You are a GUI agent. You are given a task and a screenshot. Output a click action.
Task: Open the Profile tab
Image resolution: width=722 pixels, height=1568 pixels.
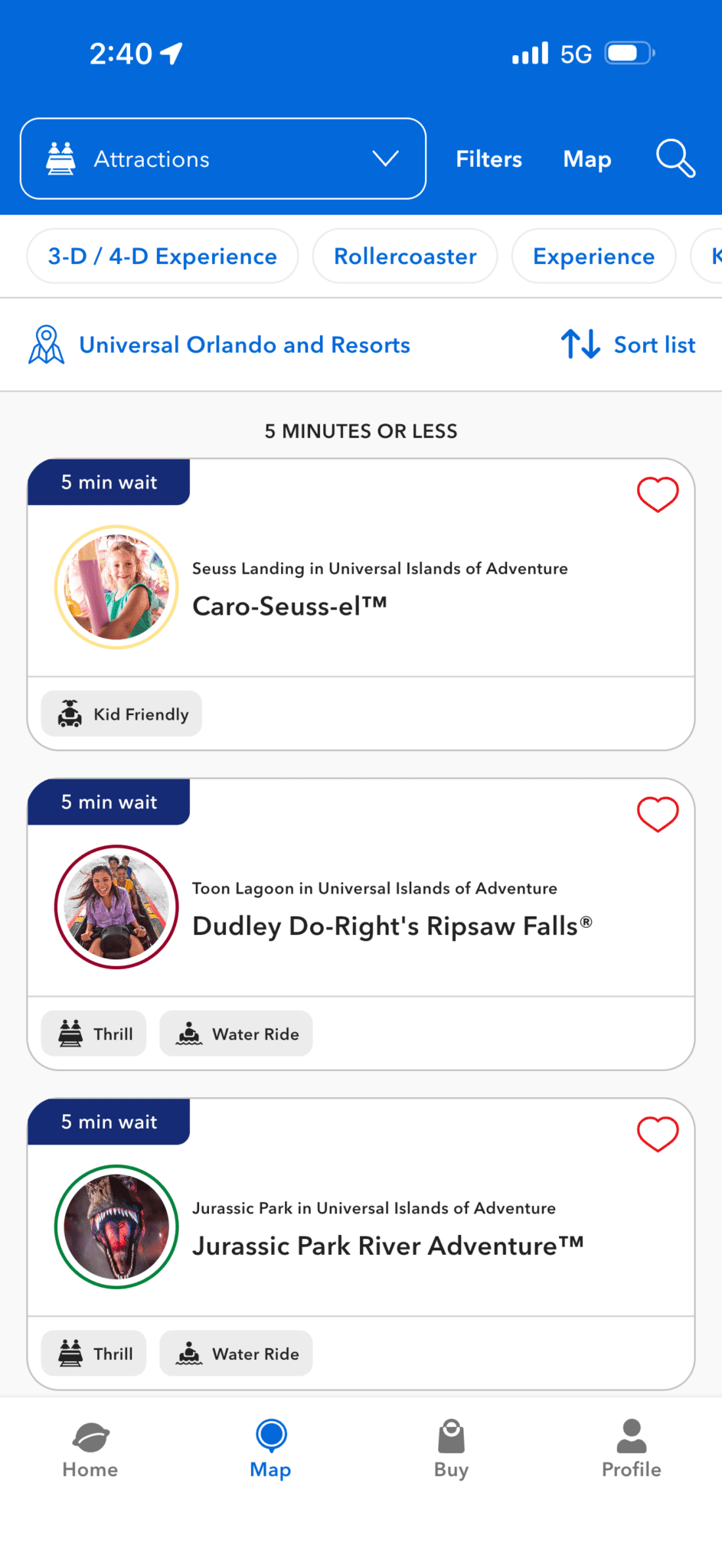(632, 1448)
